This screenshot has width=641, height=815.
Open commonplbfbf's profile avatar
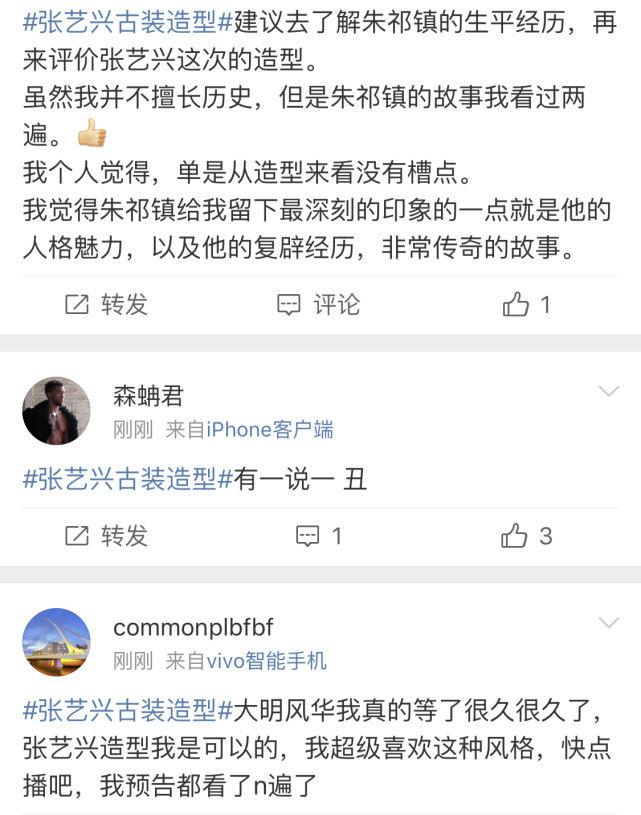[x=56, y=642]
